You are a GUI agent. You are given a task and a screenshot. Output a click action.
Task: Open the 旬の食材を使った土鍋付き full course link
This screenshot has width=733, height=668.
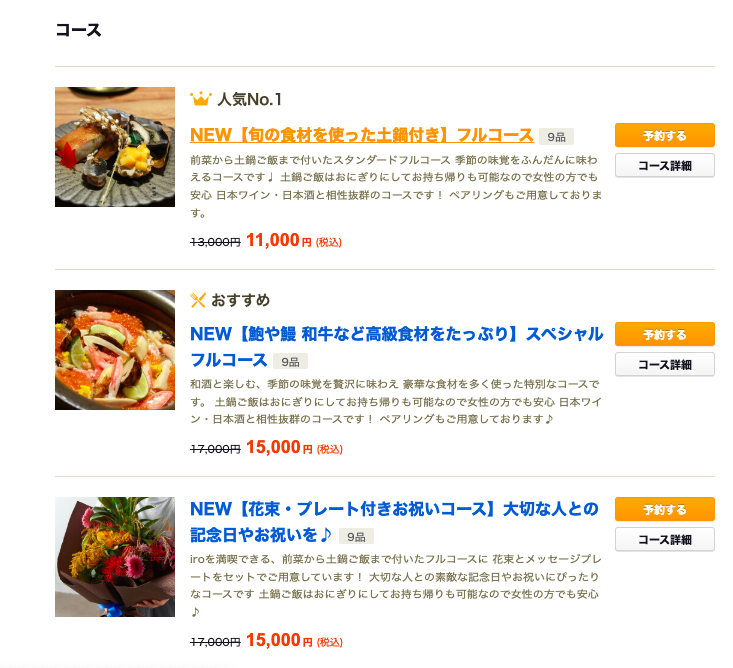361,135
